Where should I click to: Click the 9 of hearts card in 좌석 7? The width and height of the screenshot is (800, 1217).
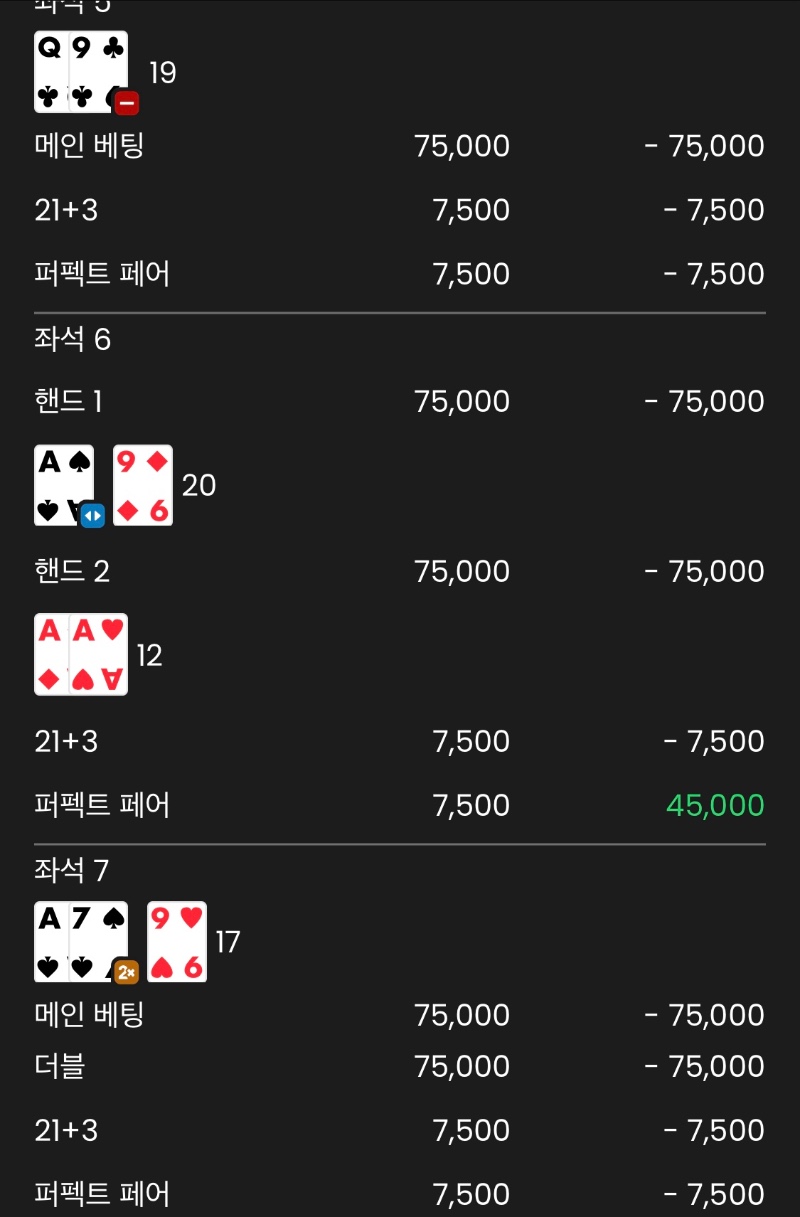176,940
